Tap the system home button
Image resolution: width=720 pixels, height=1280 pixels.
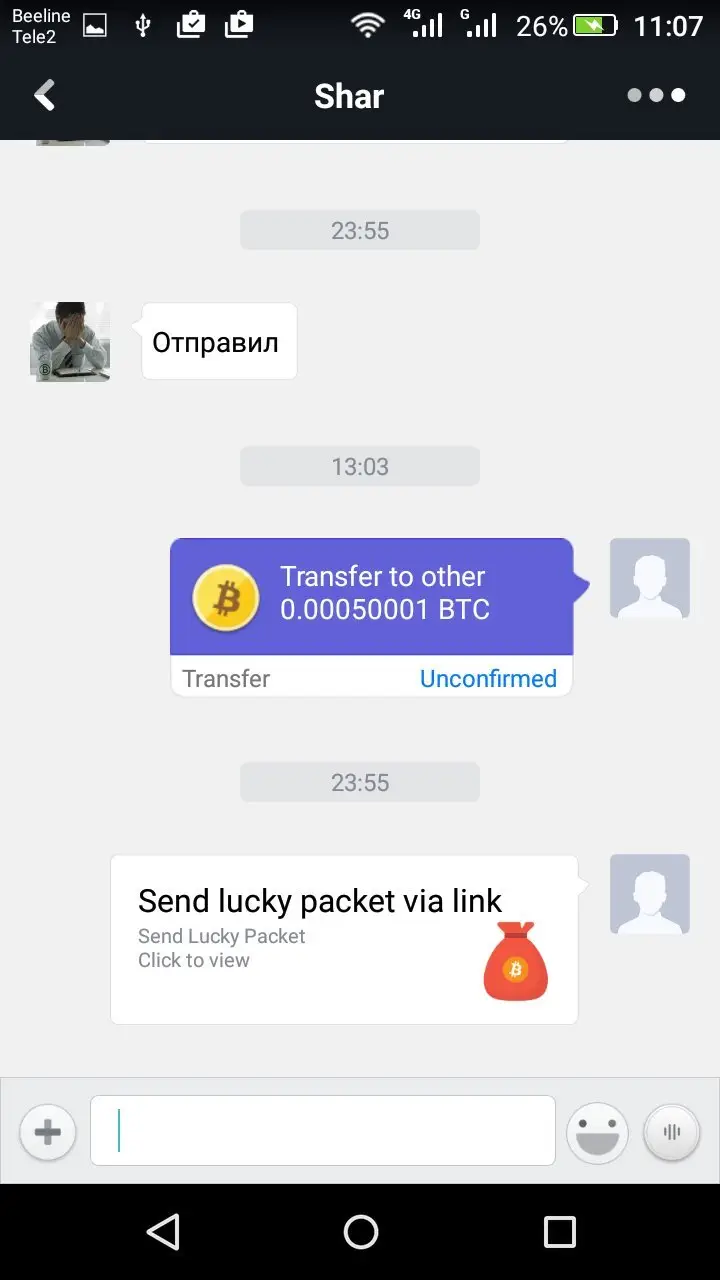click(360, 1232)
